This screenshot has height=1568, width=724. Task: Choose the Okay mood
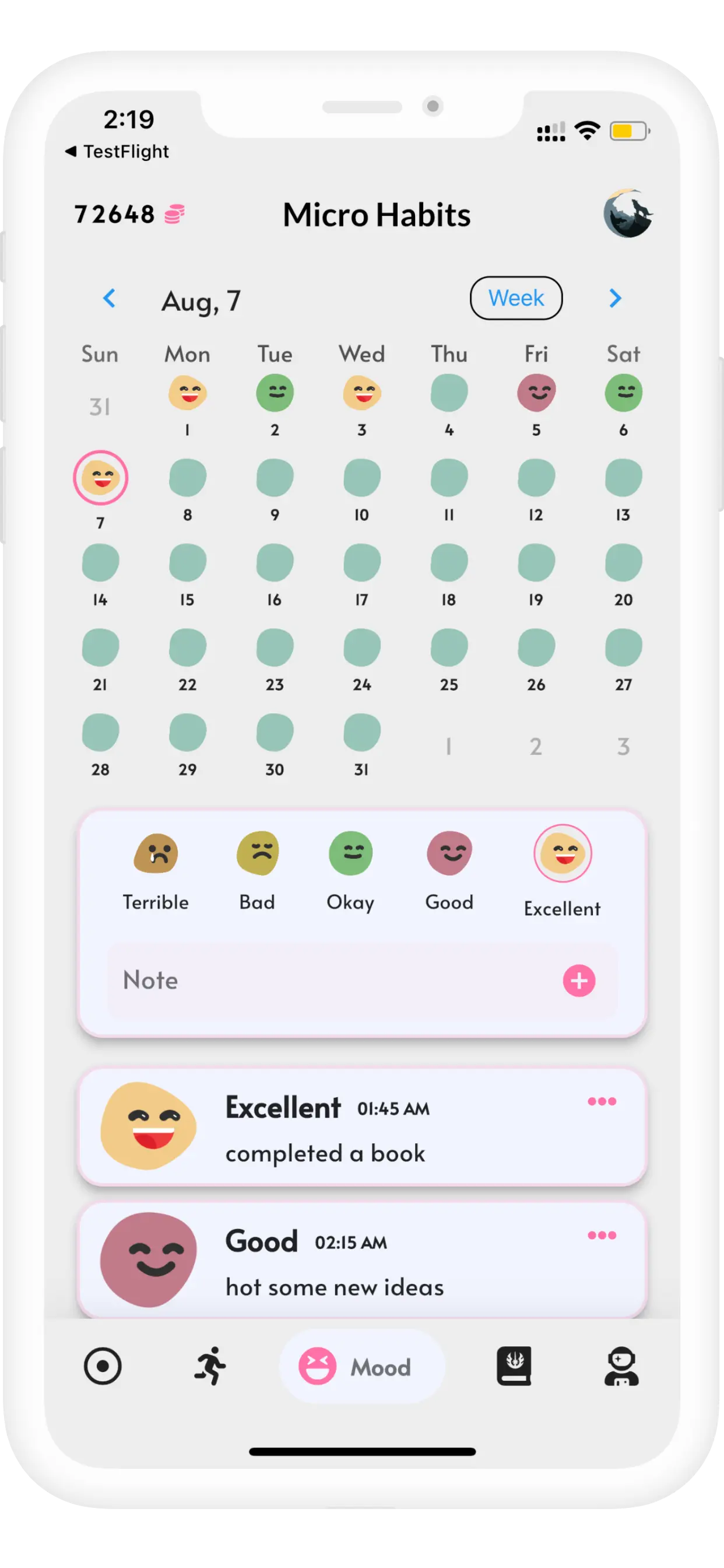click(x=350, y=854)
